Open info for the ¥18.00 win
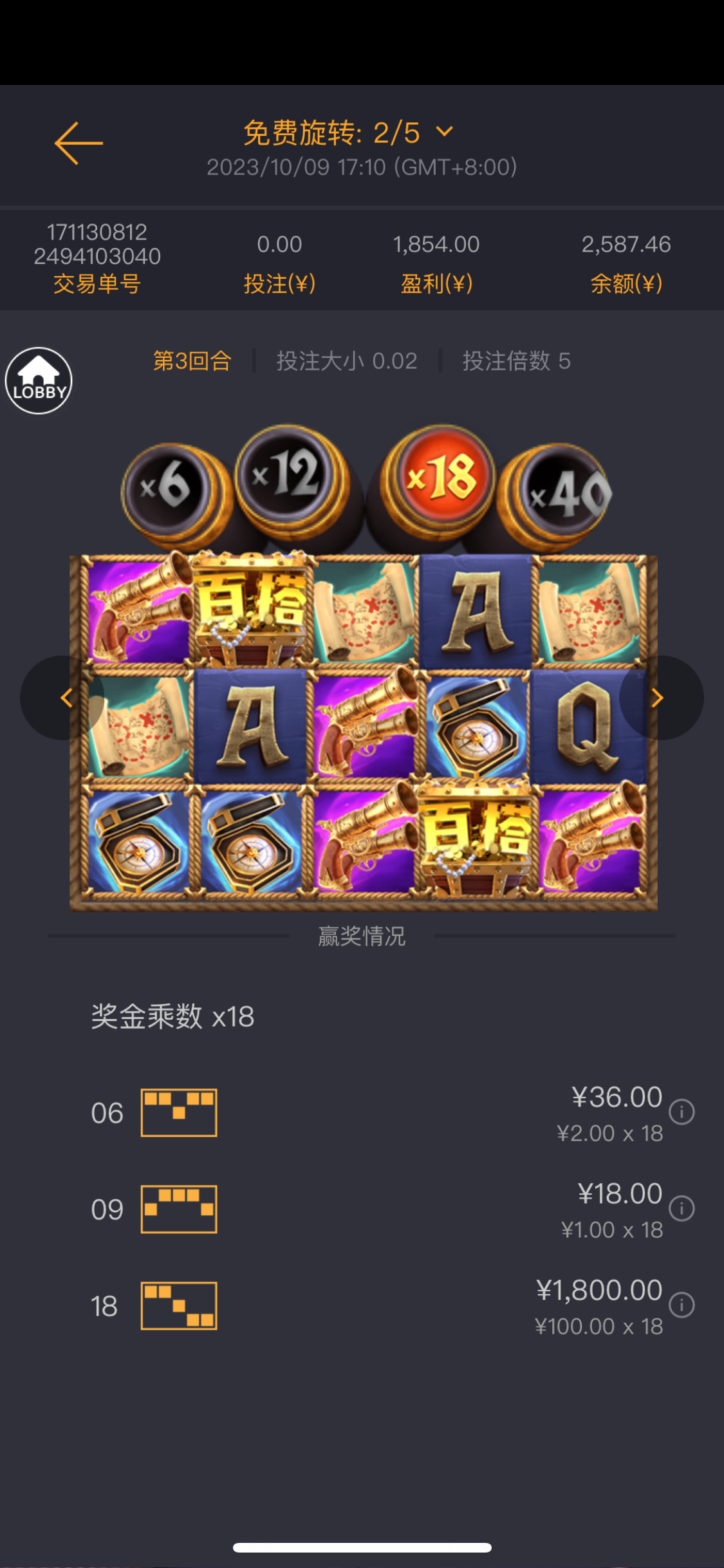 tap(682, 1208)
